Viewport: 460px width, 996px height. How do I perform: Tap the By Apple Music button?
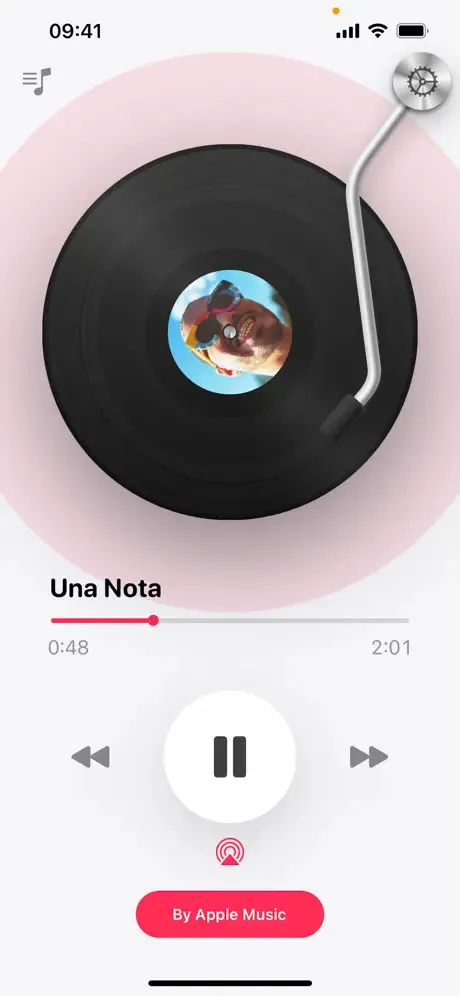[230, 914]
